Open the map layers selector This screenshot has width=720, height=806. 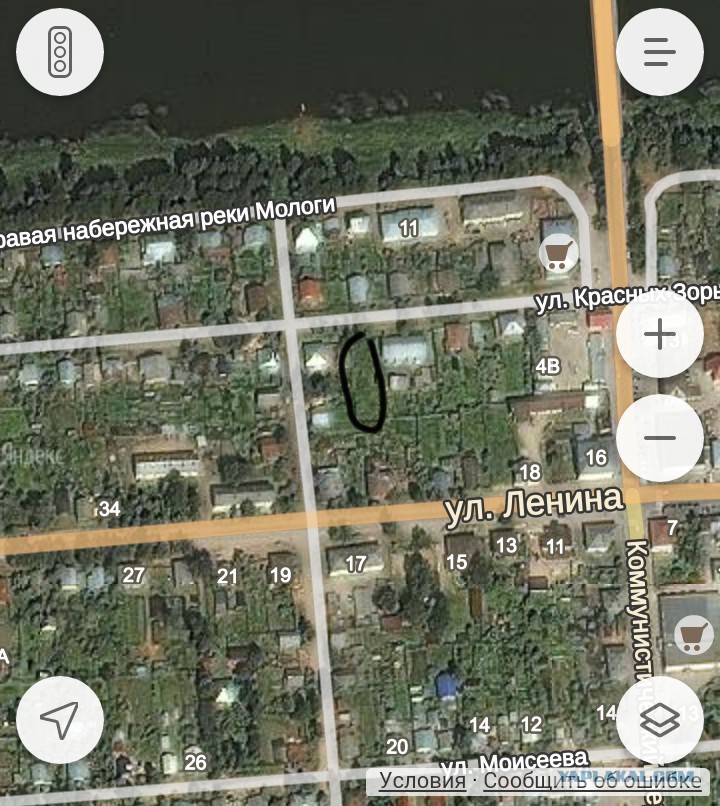pos(660,720)
